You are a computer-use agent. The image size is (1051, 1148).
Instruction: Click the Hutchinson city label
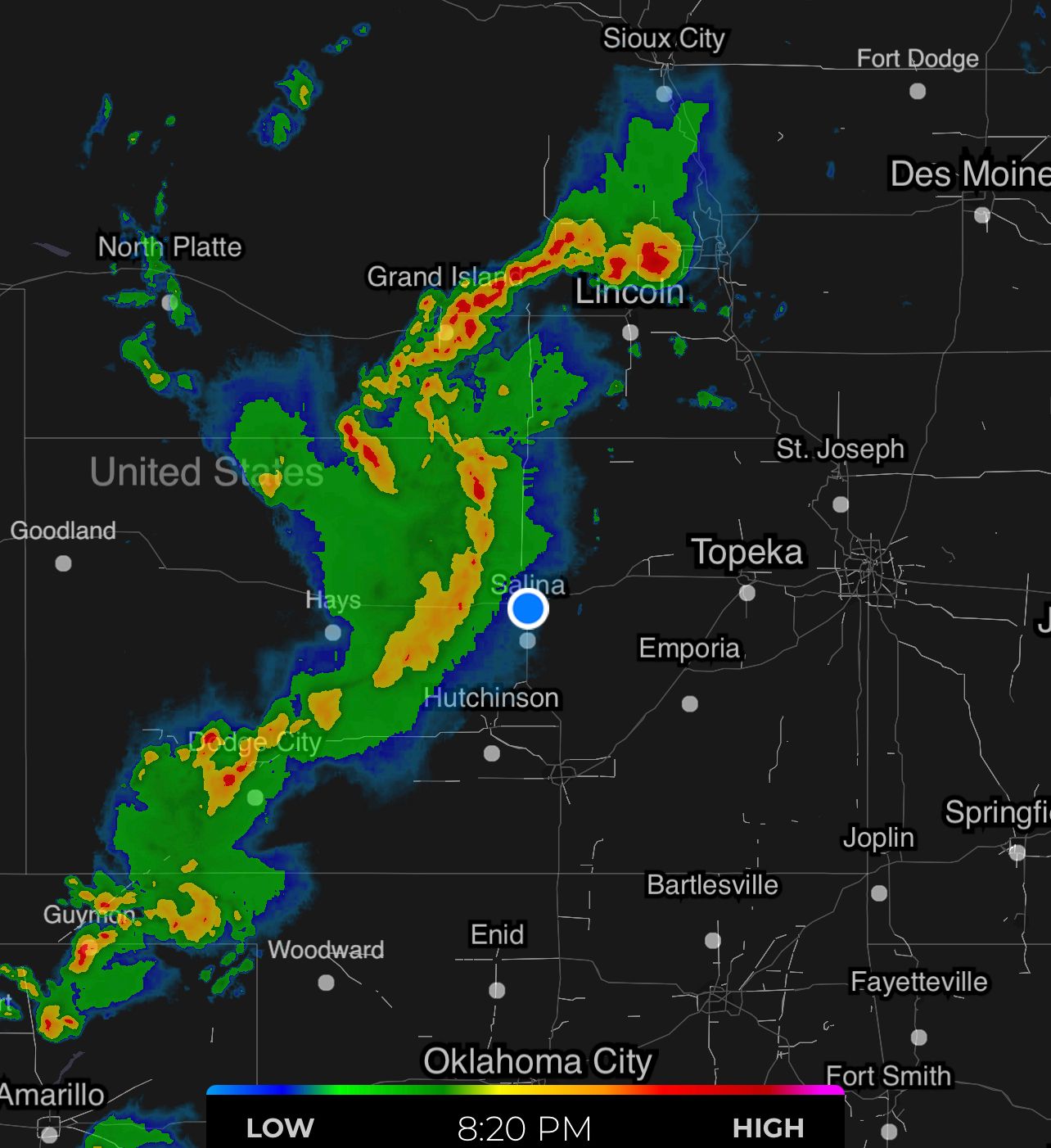(x=491, y=697)
